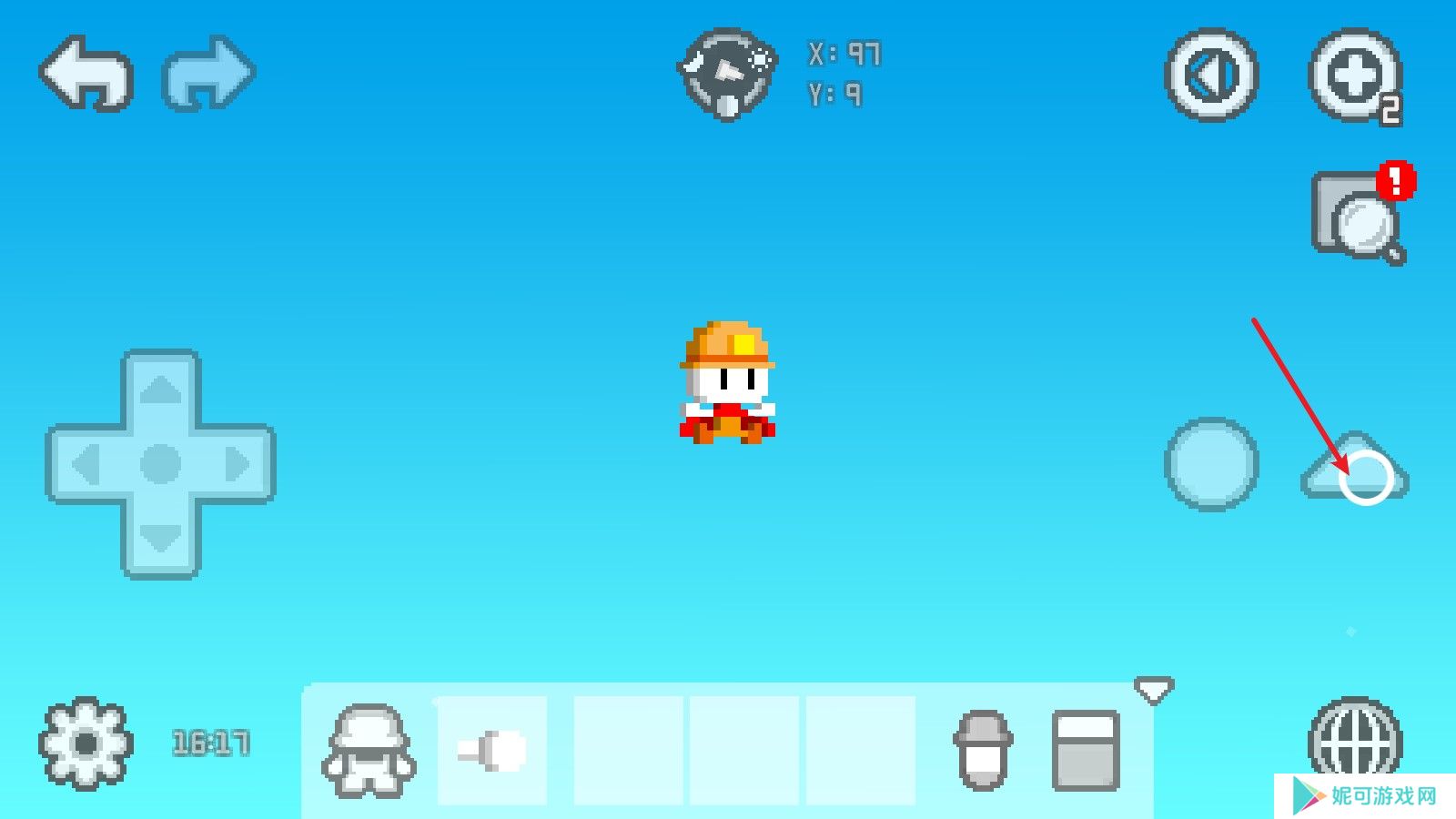1456x819 pixels.
Task: Open the inventory chest icon
Action: 1085,750
